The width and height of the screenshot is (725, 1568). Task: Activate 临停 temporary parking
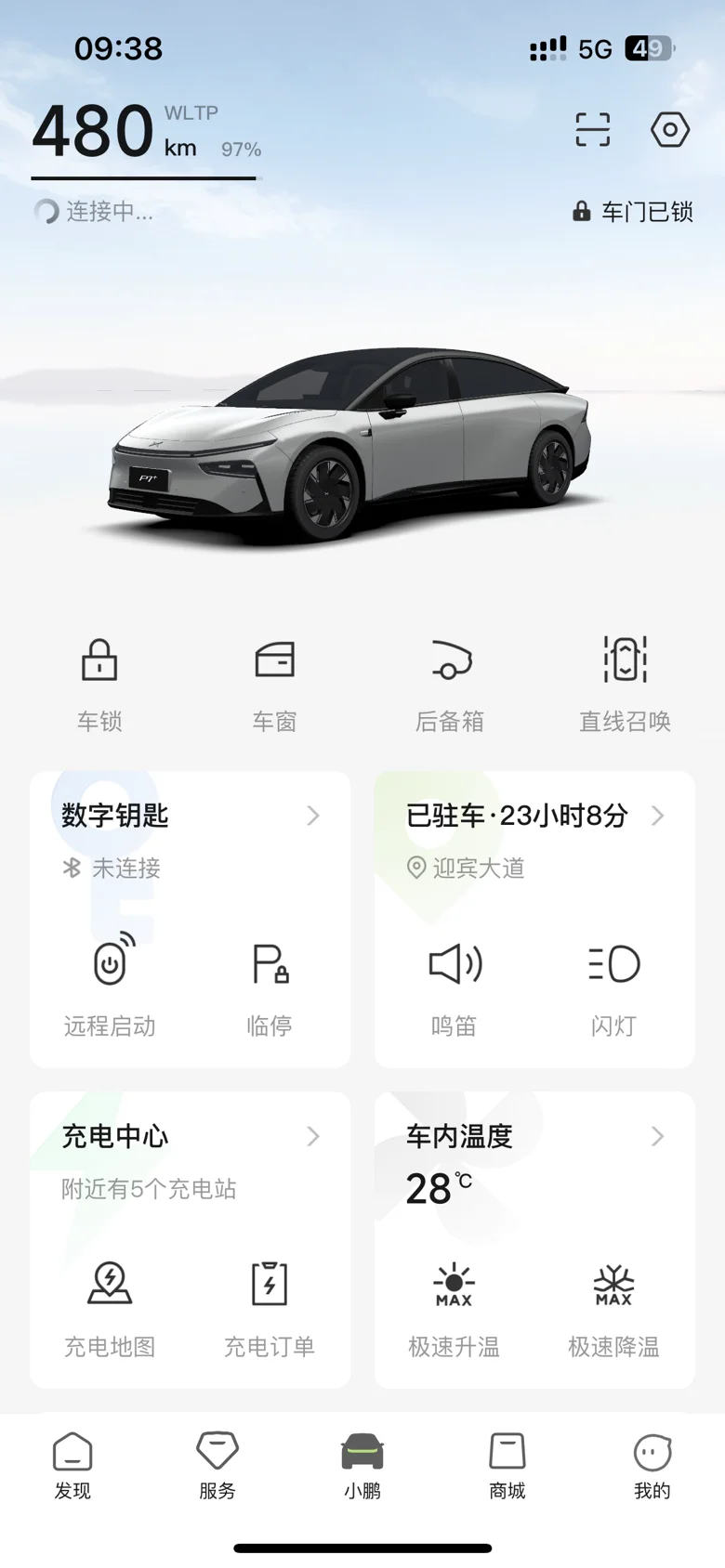click(270, 985)
